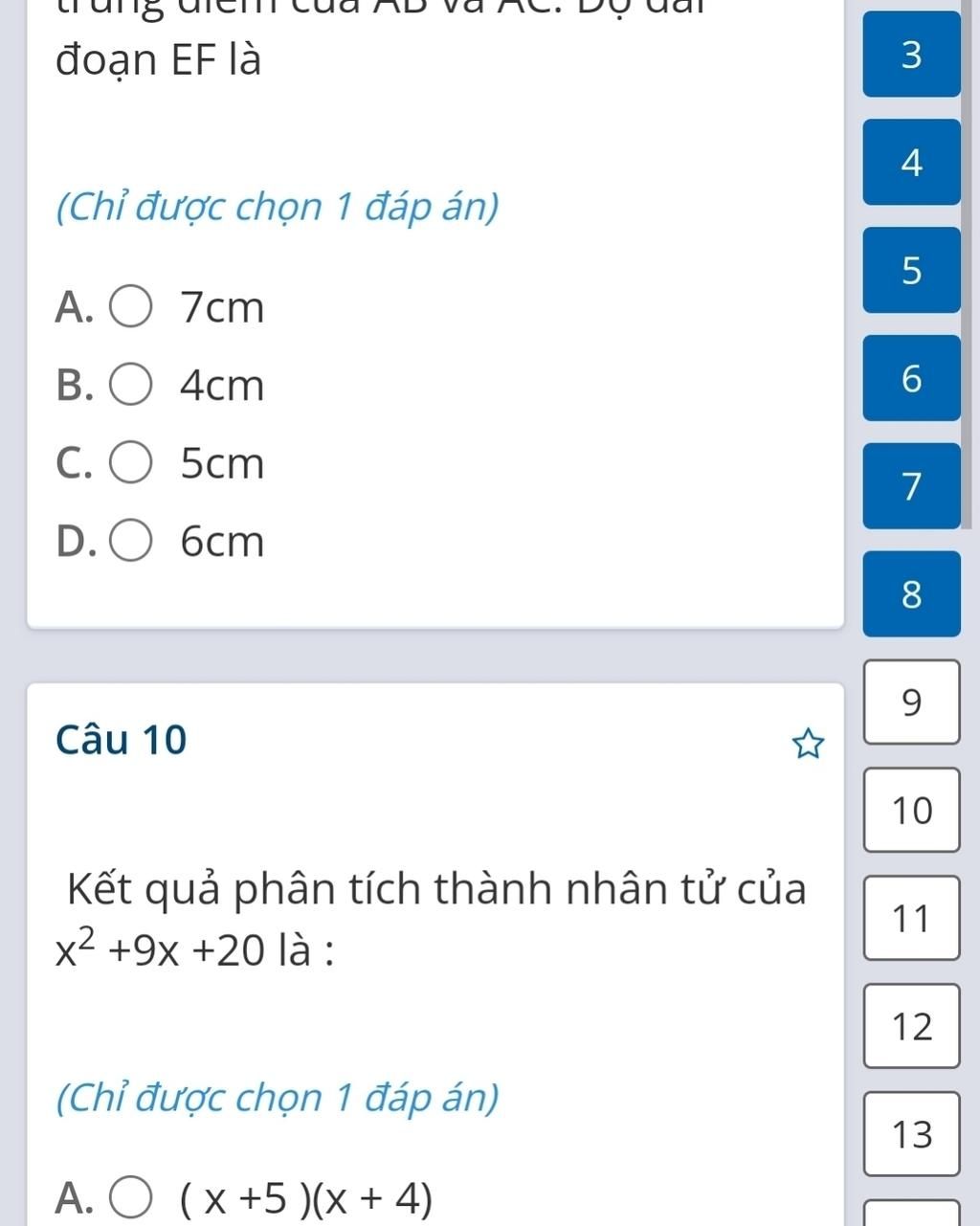The width and height of the screenshot is (980, 1226).
Task: Open question 8
Action: (x=911, y=593)
